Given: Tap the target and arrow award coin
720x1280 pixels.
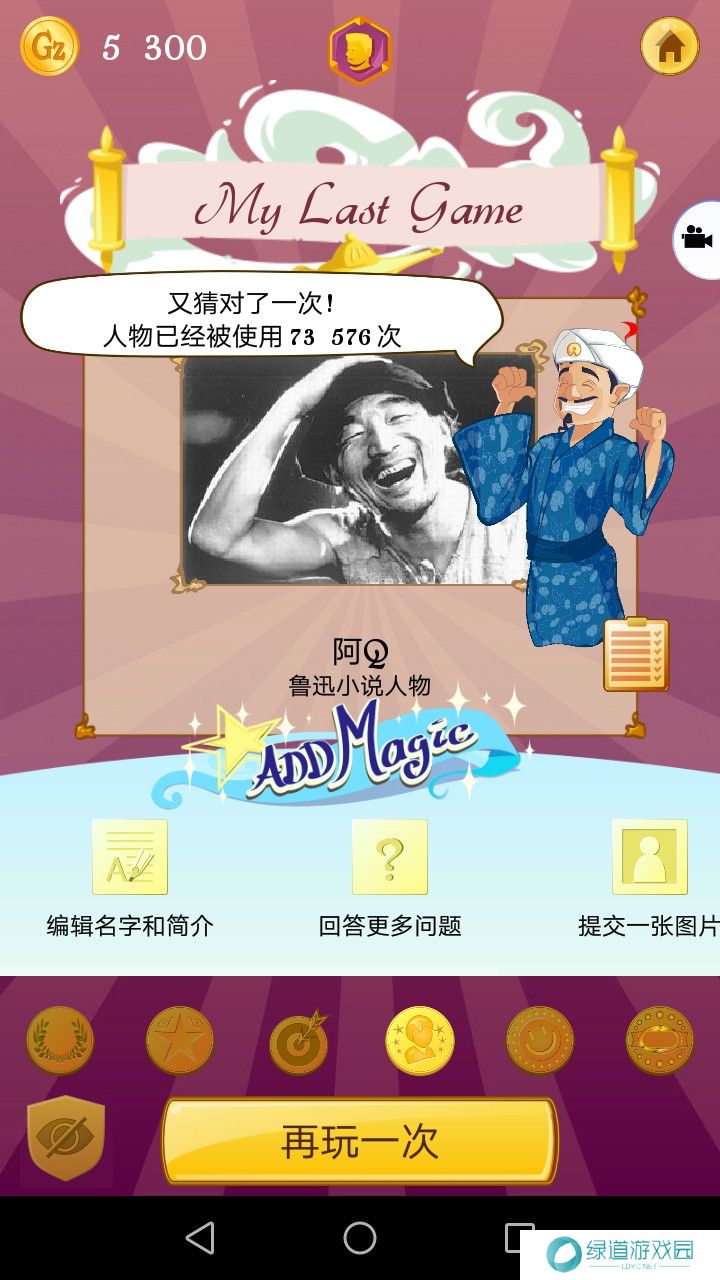Looking at the screenshot, I should pos(299,1041).
